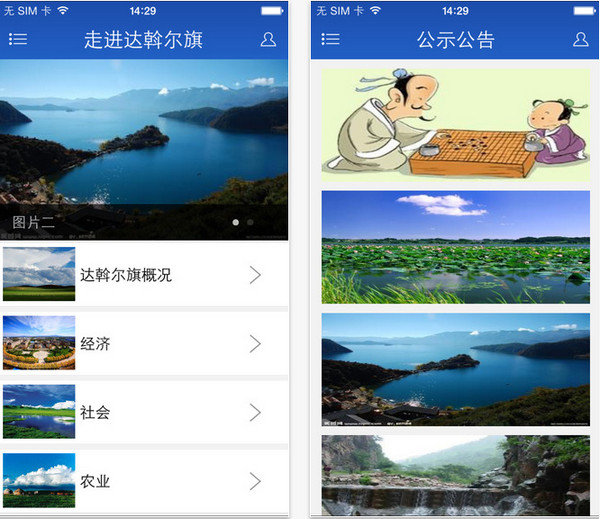Open the menu on the 公示公告 screen
The height and width of the screenshot is (519, 600).
[x=330, y=39]
